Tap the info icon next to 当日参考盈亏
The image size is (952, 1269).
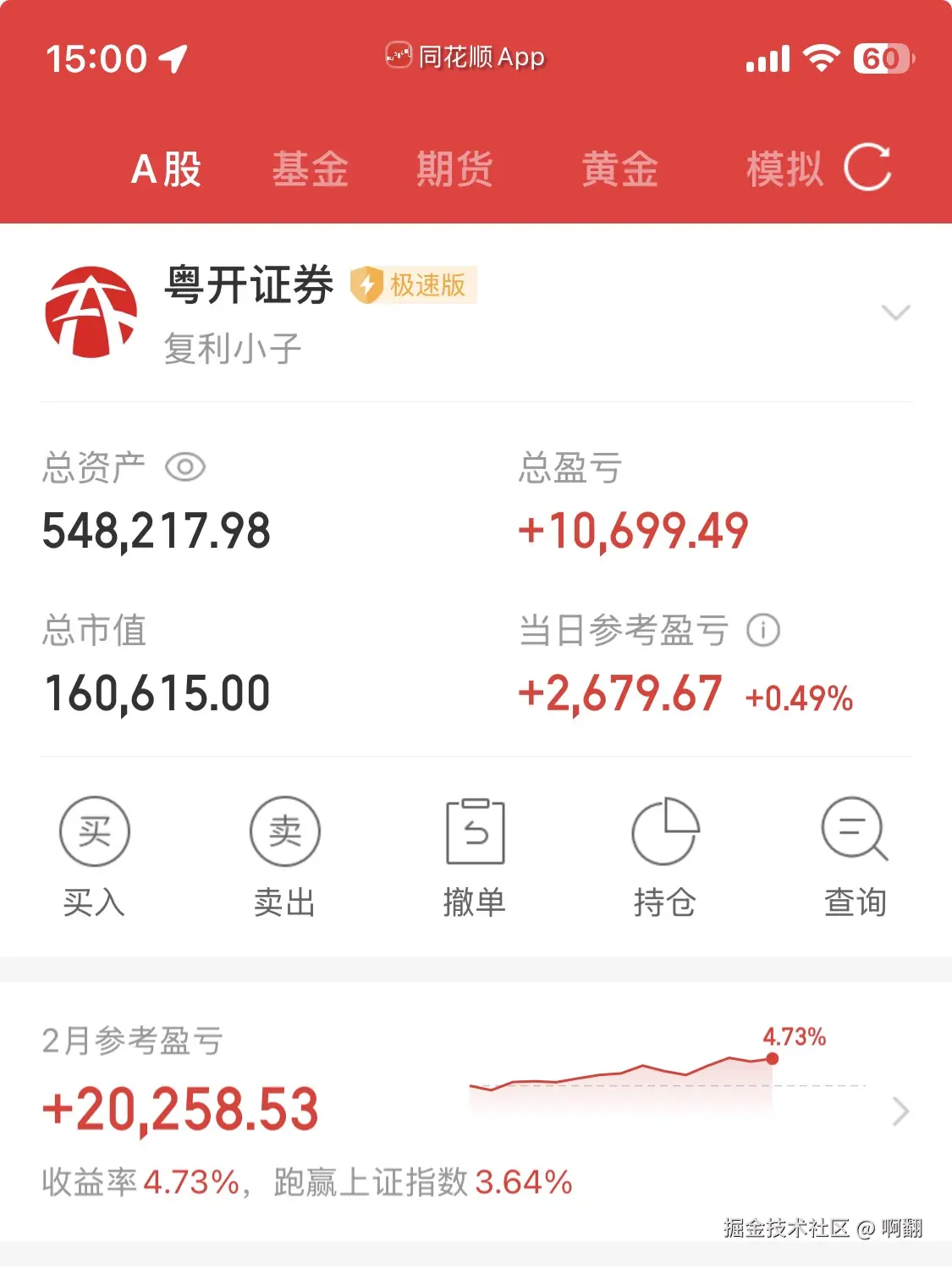(762, 630)
